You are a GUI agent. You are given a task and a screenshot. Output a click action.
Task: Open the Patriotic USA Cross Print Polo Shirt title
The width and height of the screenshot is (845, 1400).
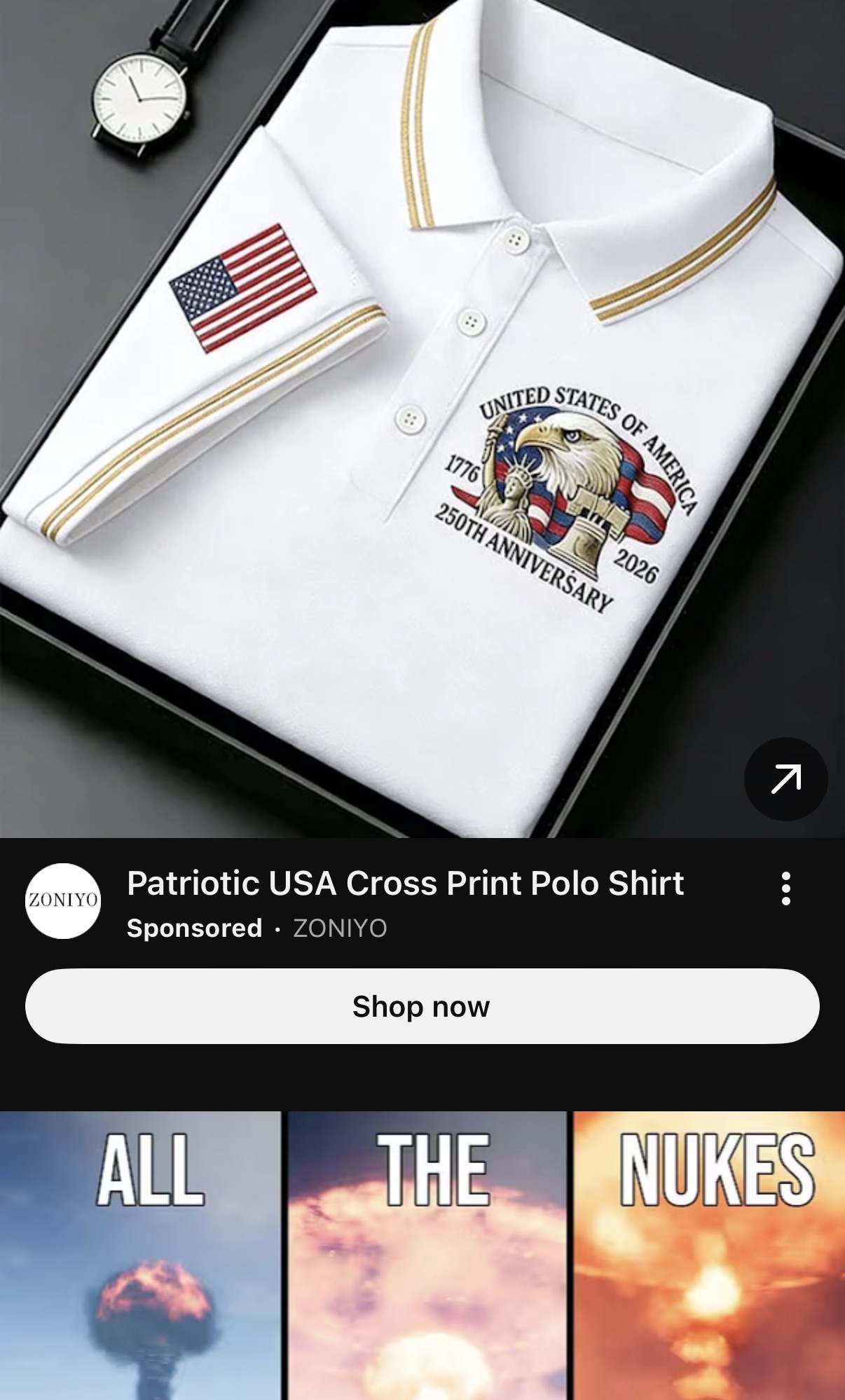pos(405,884)
